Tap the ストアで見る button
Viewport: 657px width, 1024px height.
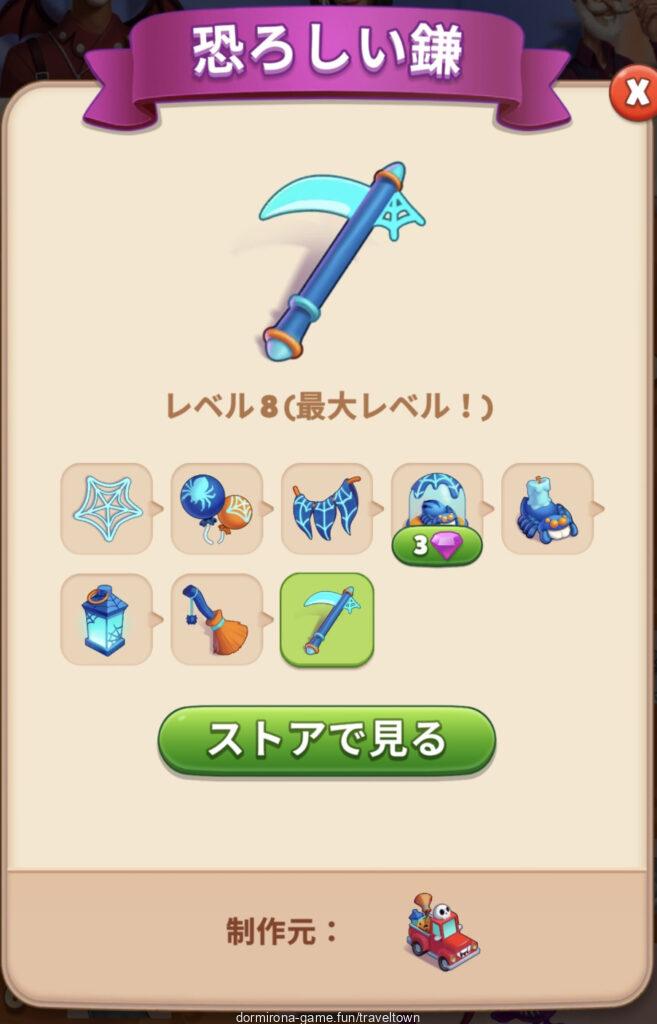[x=326, y=740]
